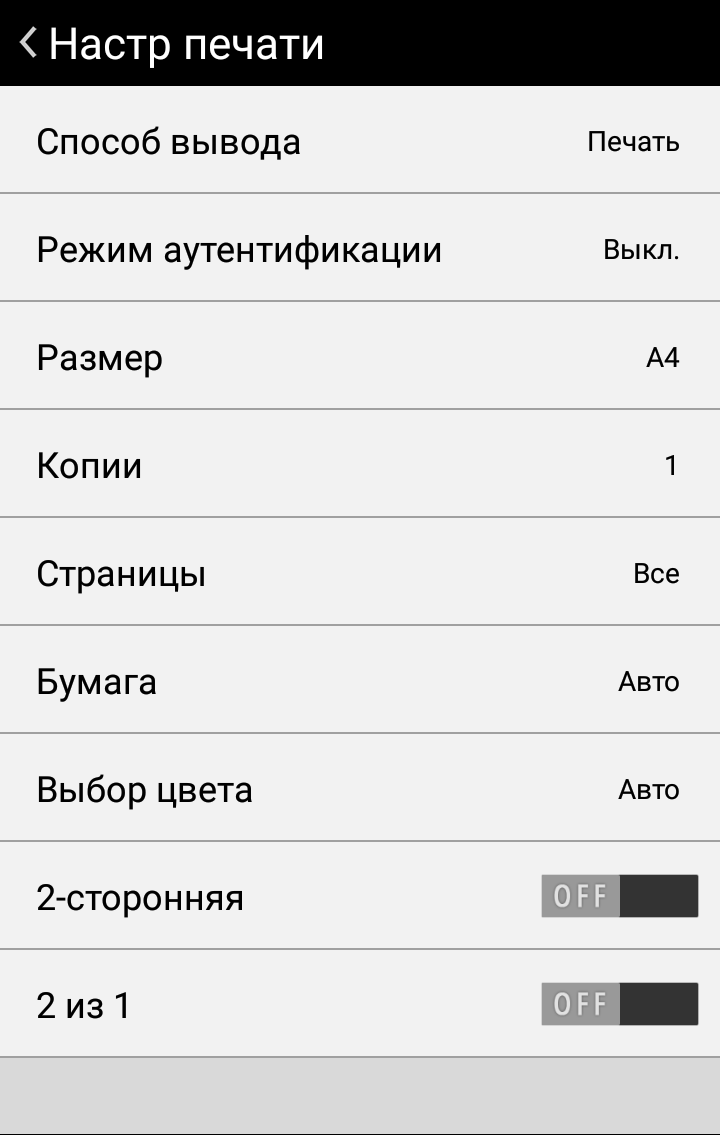The width and height of the screenshot is (720, 1135).
Task: Change the Размер paper size
Action: tap(360, 357)
